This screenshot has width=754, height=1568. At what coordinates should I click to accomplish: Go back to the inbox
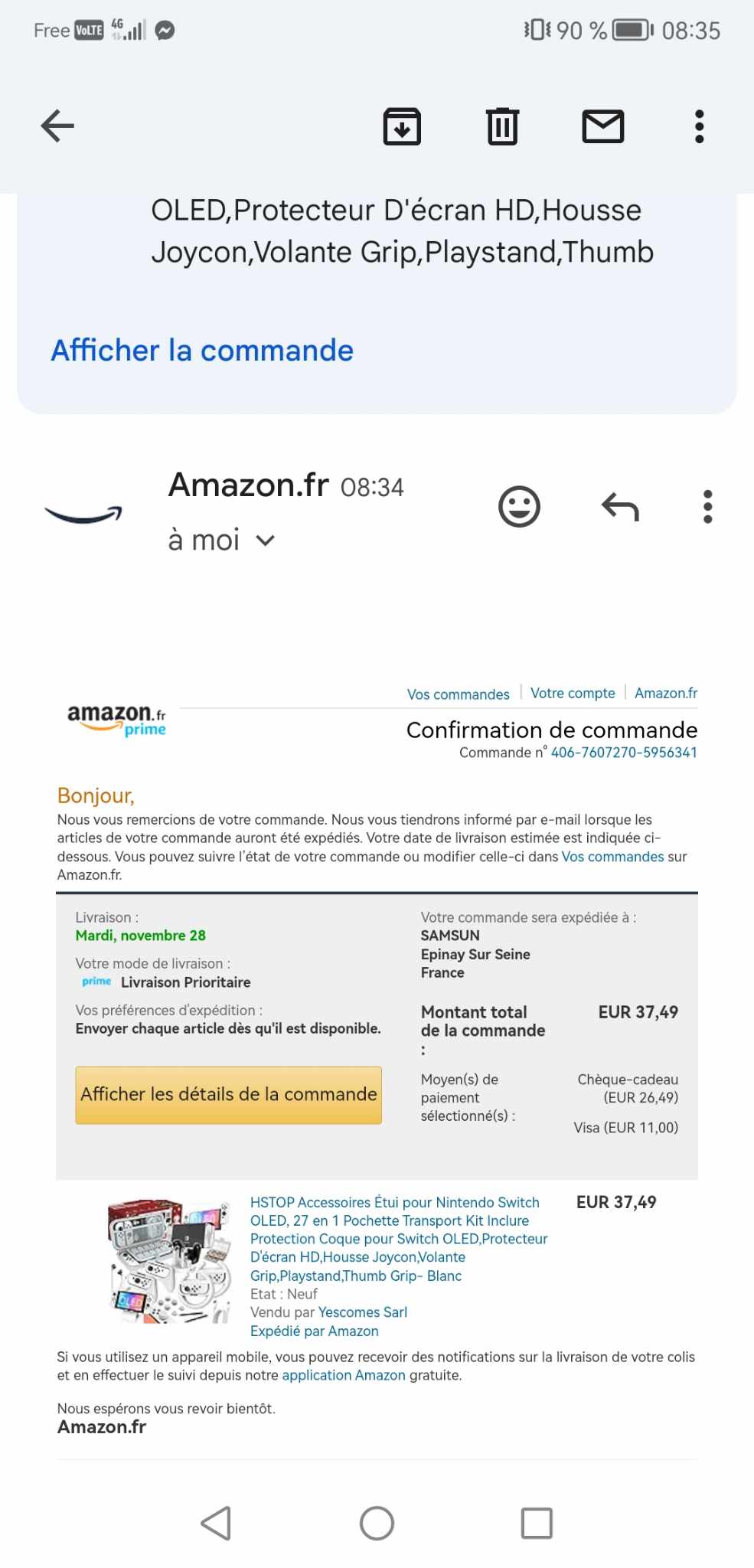[57, 126]
